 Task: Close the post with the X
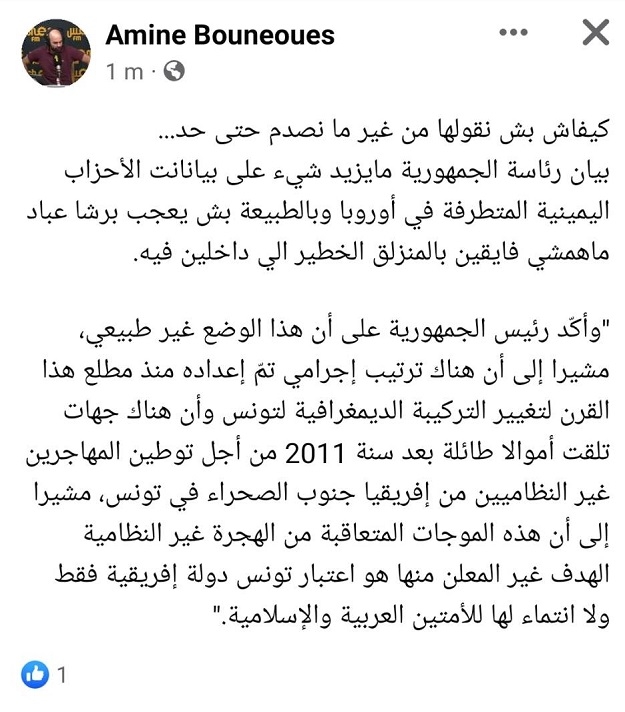coord(595,35)
